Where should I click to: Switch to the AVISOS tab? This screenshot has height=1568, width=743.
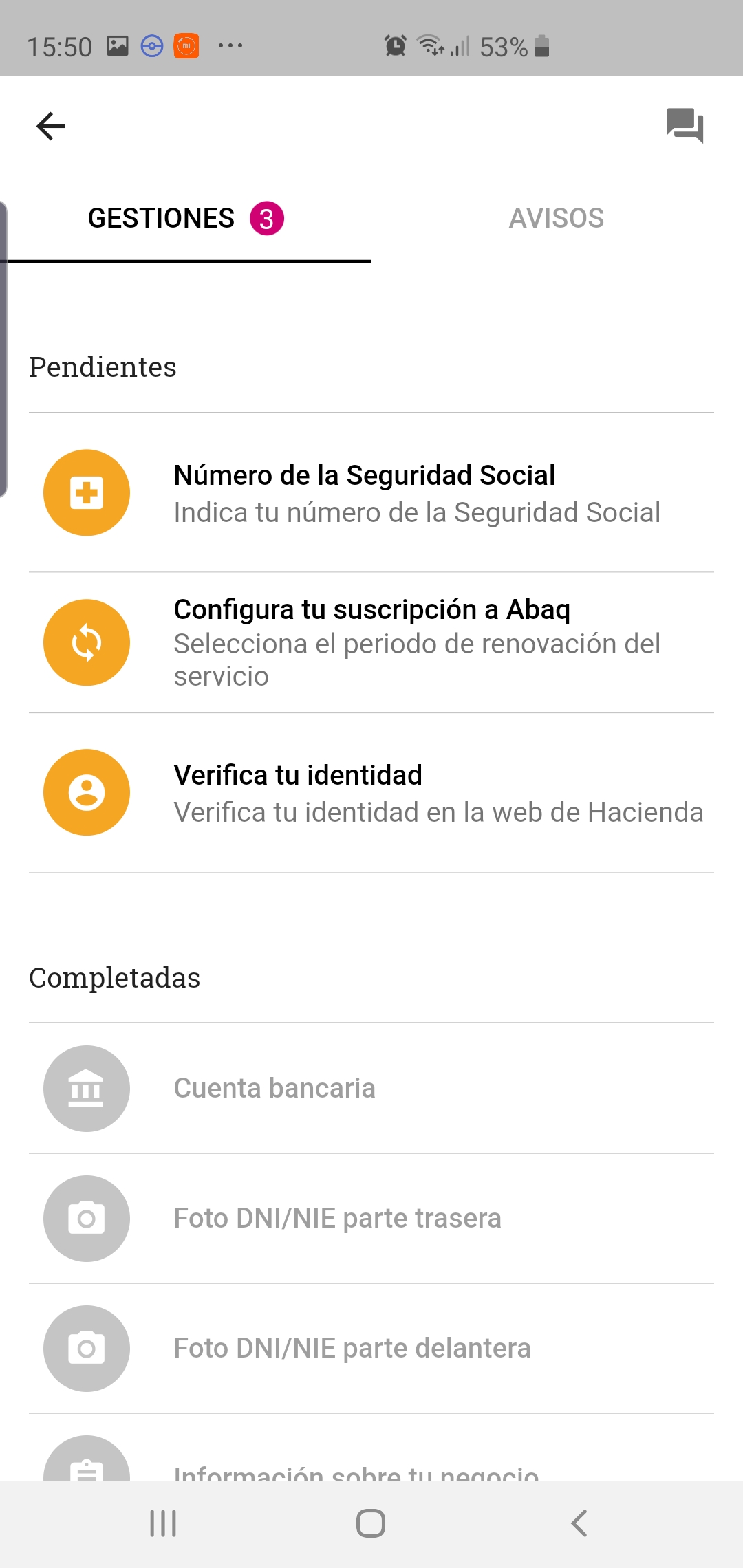tap(557, 218)
